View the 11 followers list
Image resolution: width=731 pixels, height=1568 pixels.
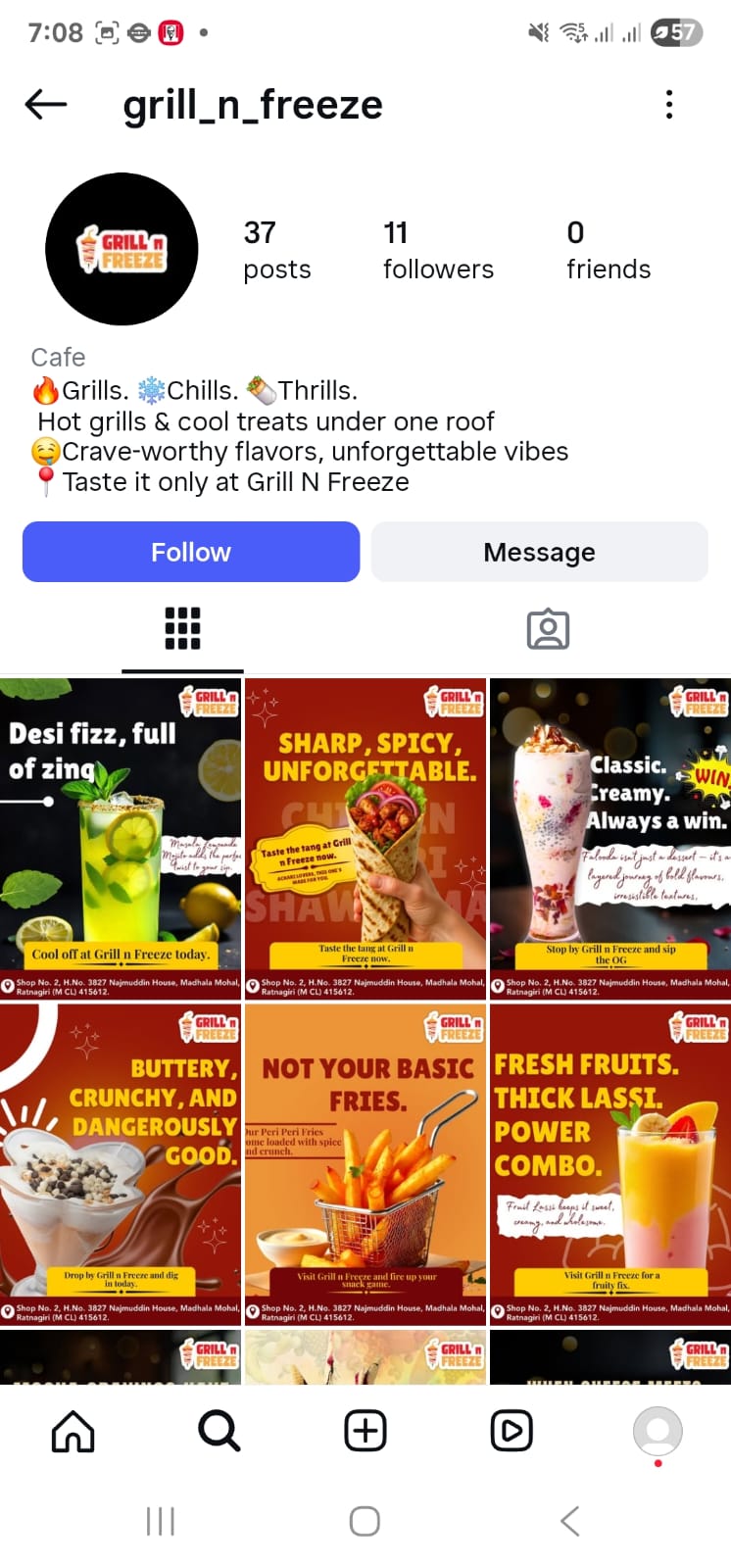point(437,249)
